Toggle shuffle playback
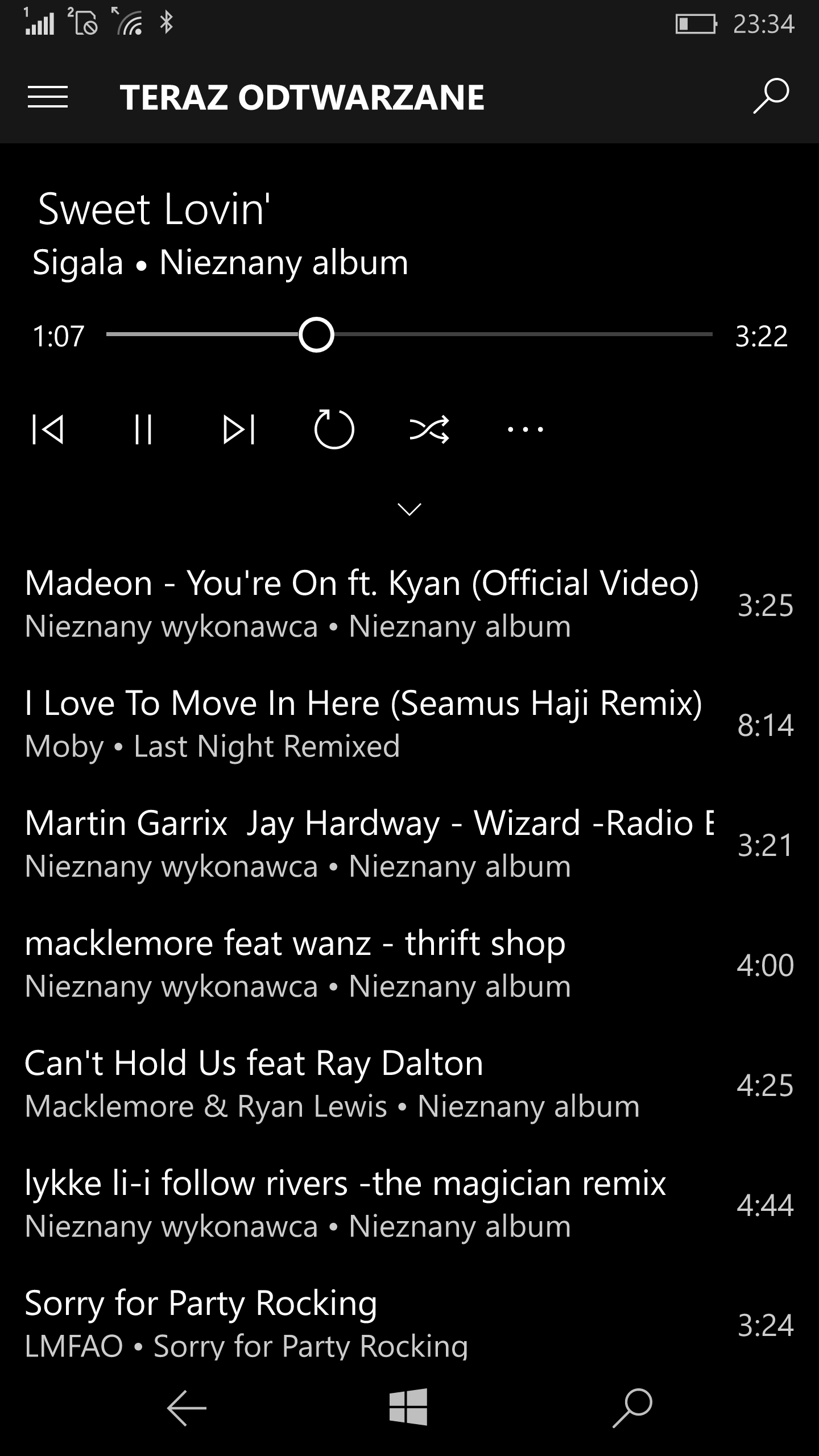819x1456 pixels. tap(429, 429)
